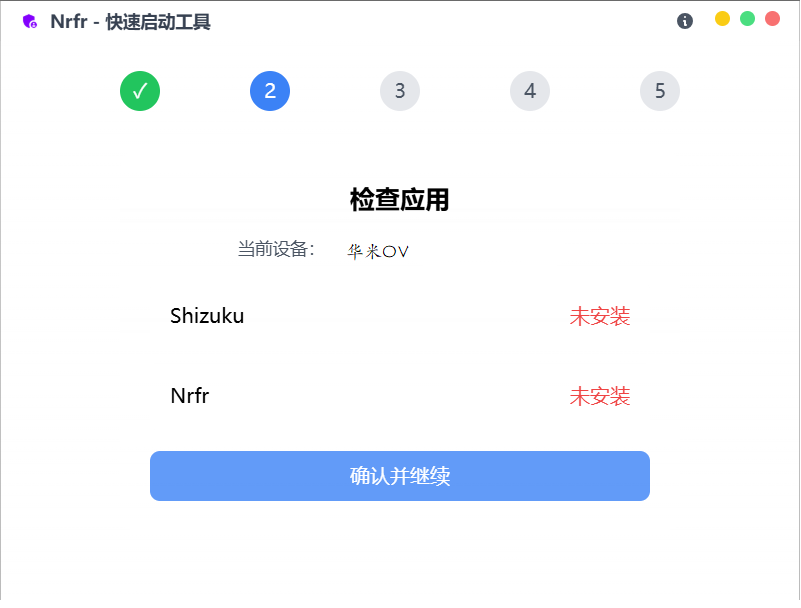The height and width of the screenshot is (608, 801).
Task: Go back to completed step one
Action: [x=140, y=91]
